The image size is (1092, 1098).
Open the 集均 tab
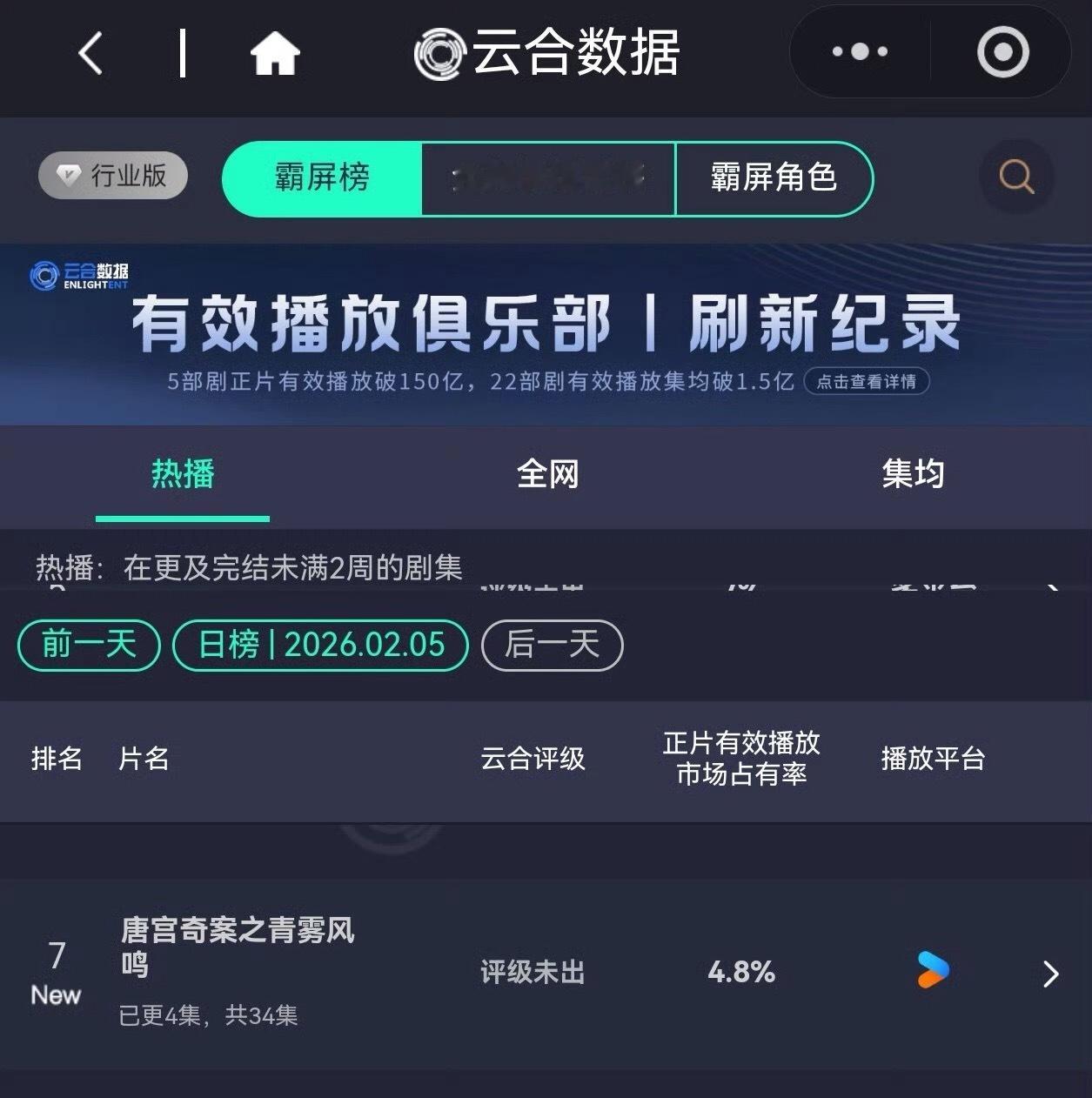910,474
